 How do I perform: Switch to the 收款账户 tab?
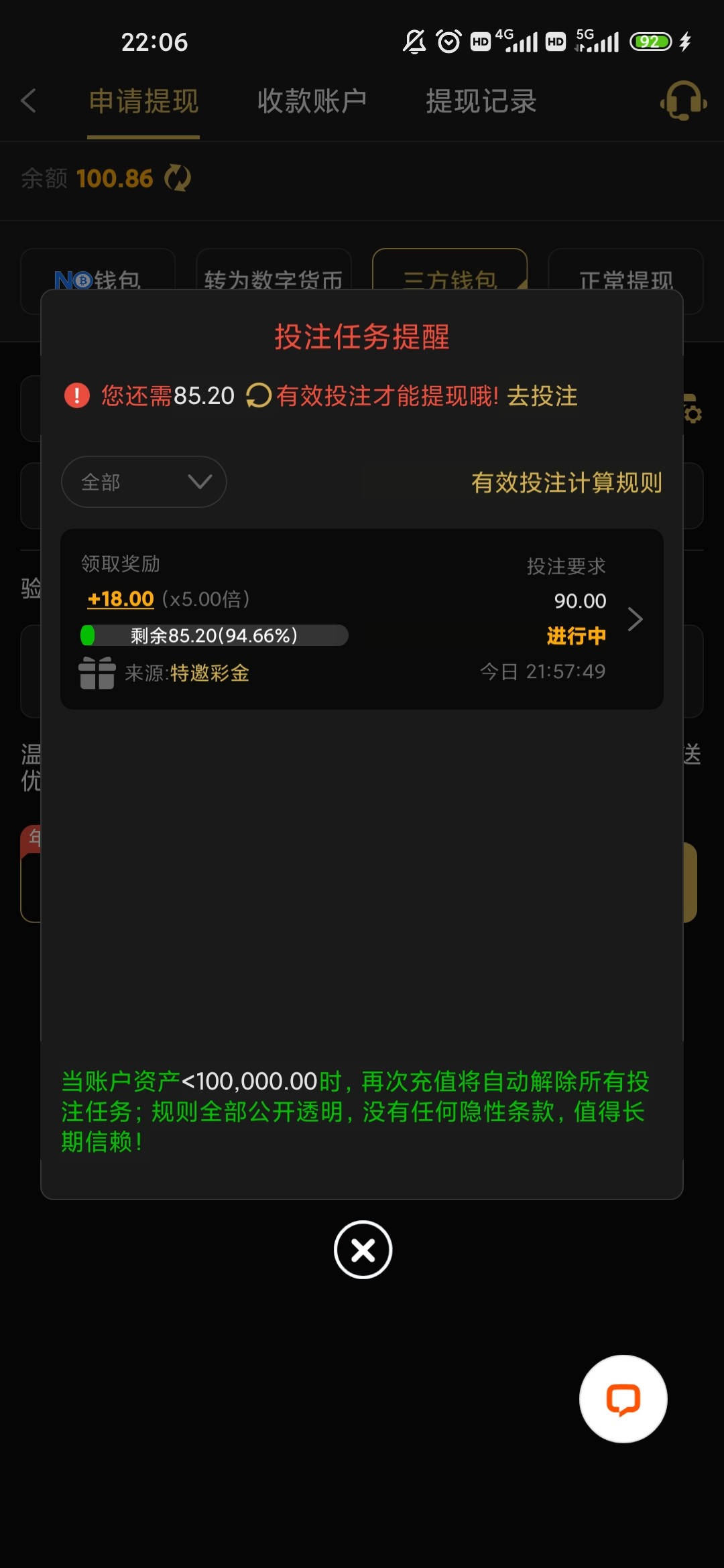coord(312,101)
